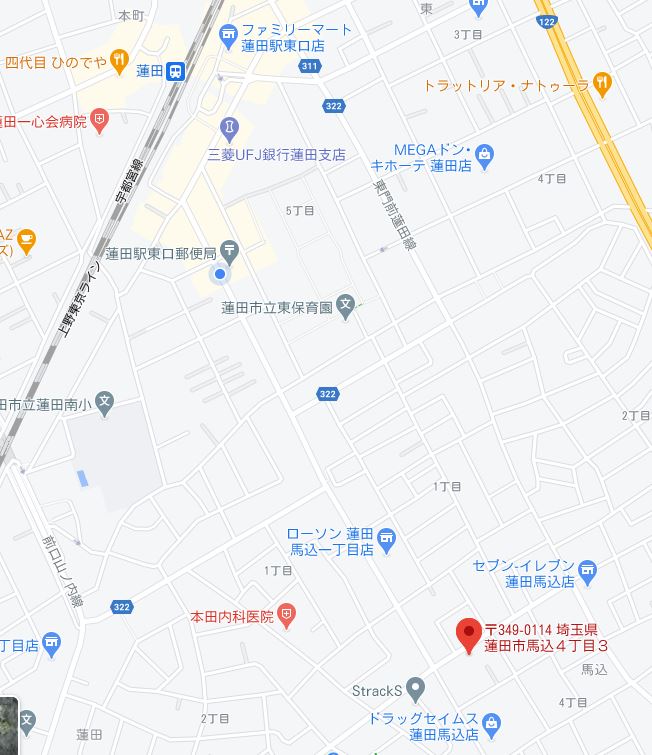Tap the セブン-イレブン 蓮田馬込店 store pin
This screenshot has width=652, height=755.
[589, 571]
